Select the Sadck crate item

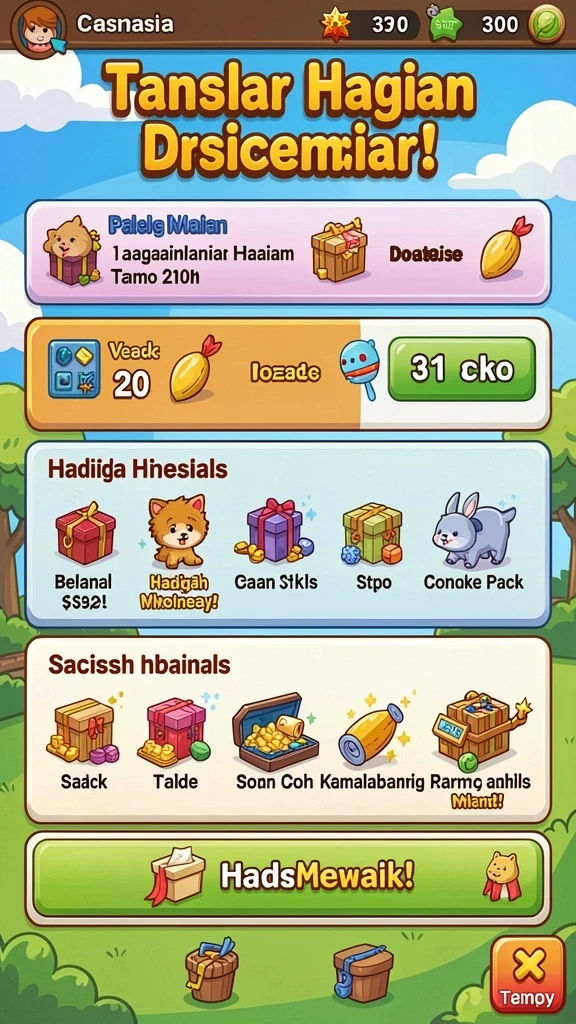click(x=82, y=730)
